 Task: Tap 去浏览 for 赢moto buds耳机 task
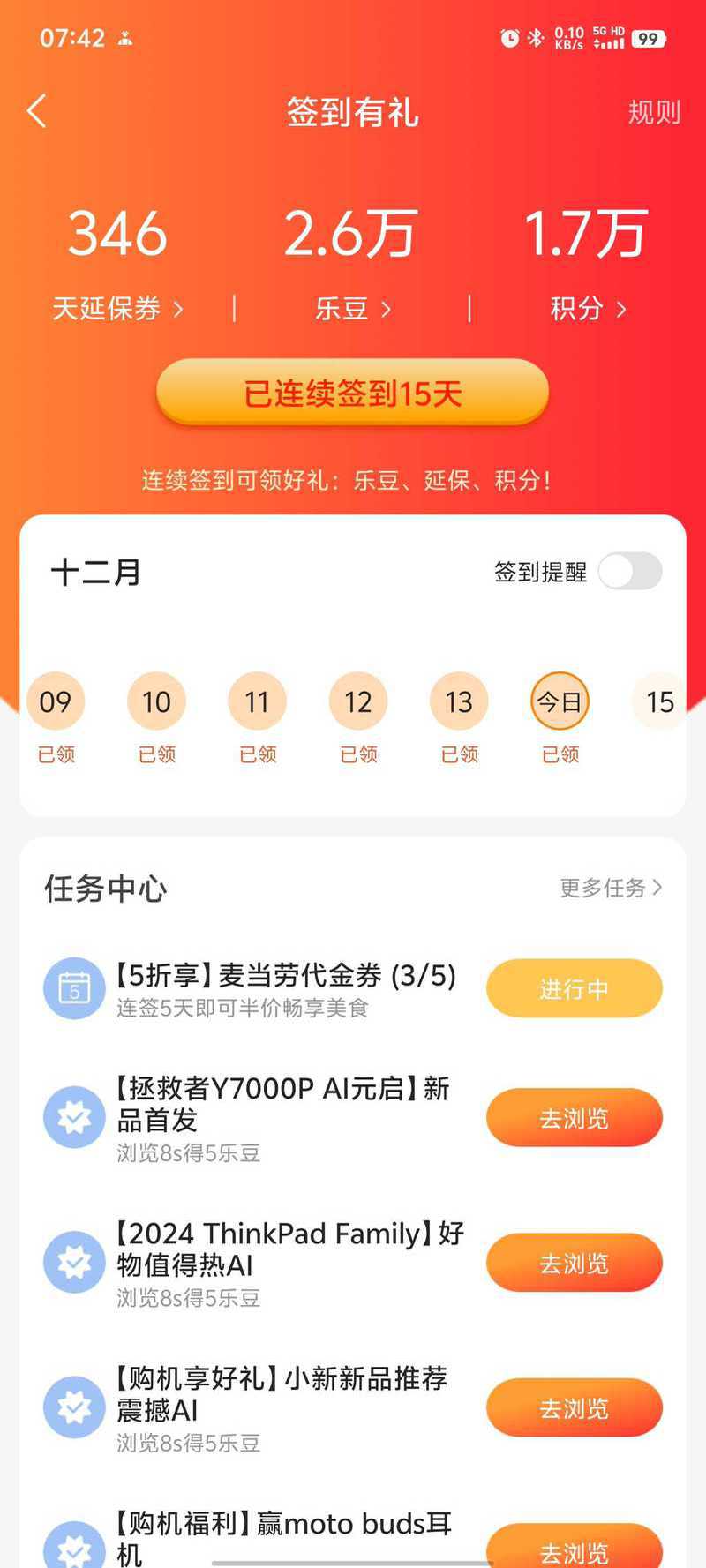(x=574, y=1549)
